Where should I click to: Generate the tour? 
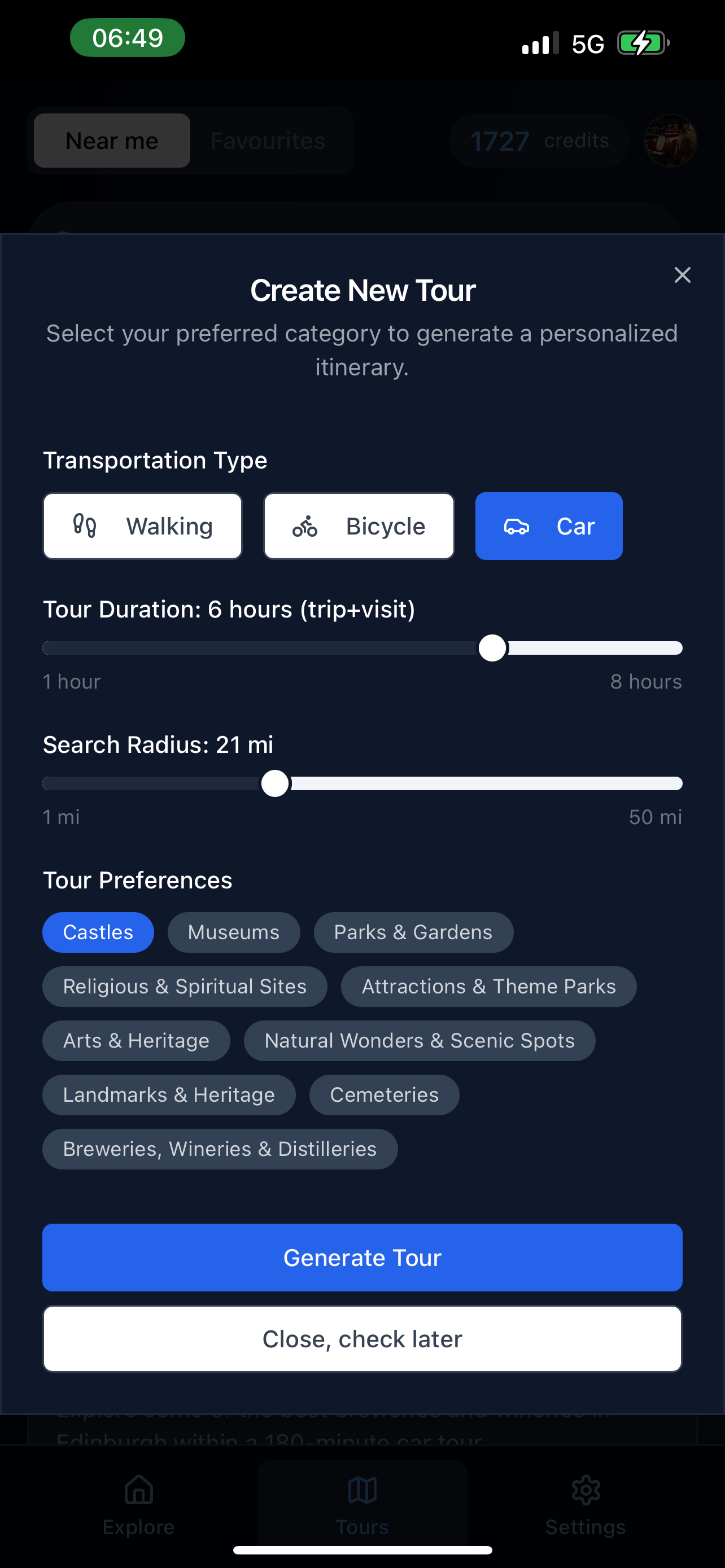362,1258
